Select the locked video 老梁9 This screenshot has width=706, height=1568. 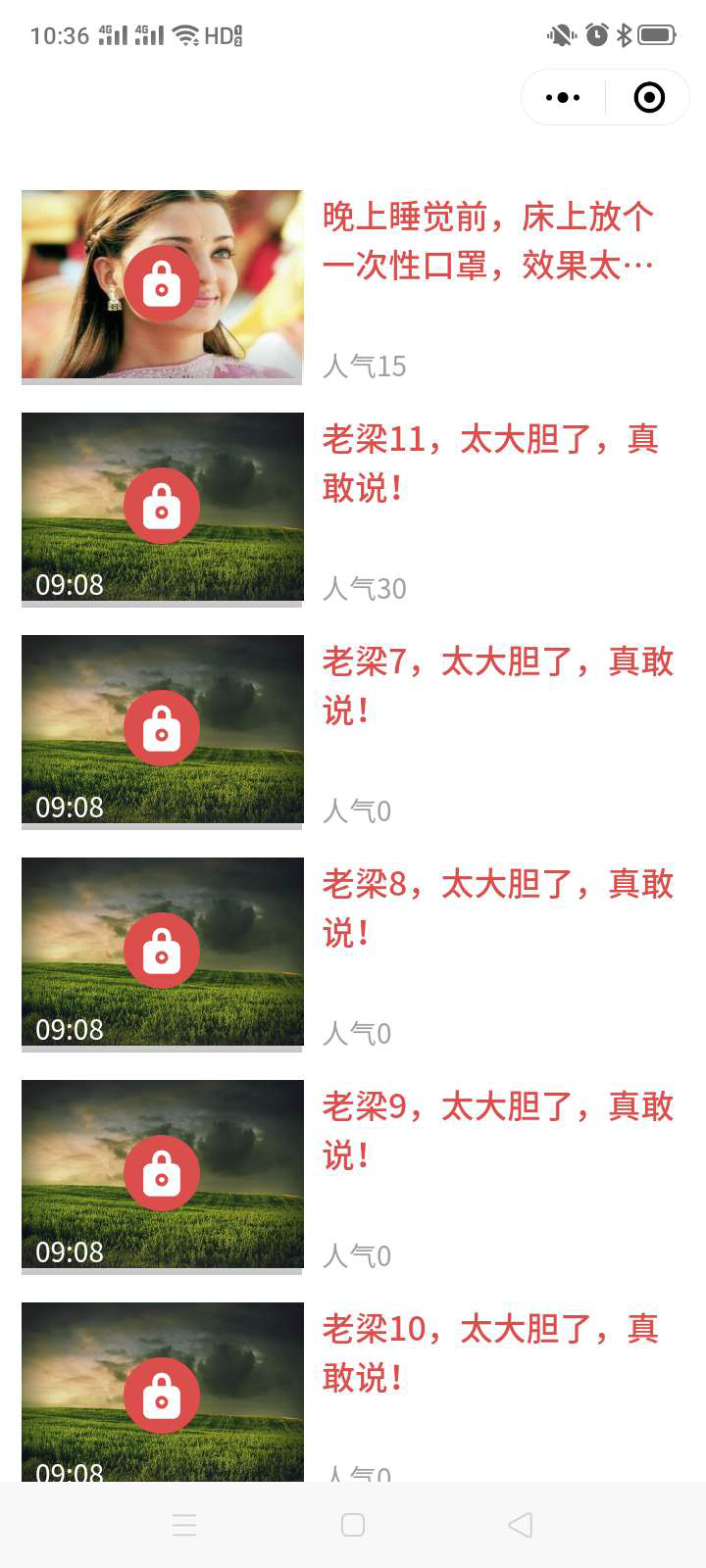[x=163, y=1174]
